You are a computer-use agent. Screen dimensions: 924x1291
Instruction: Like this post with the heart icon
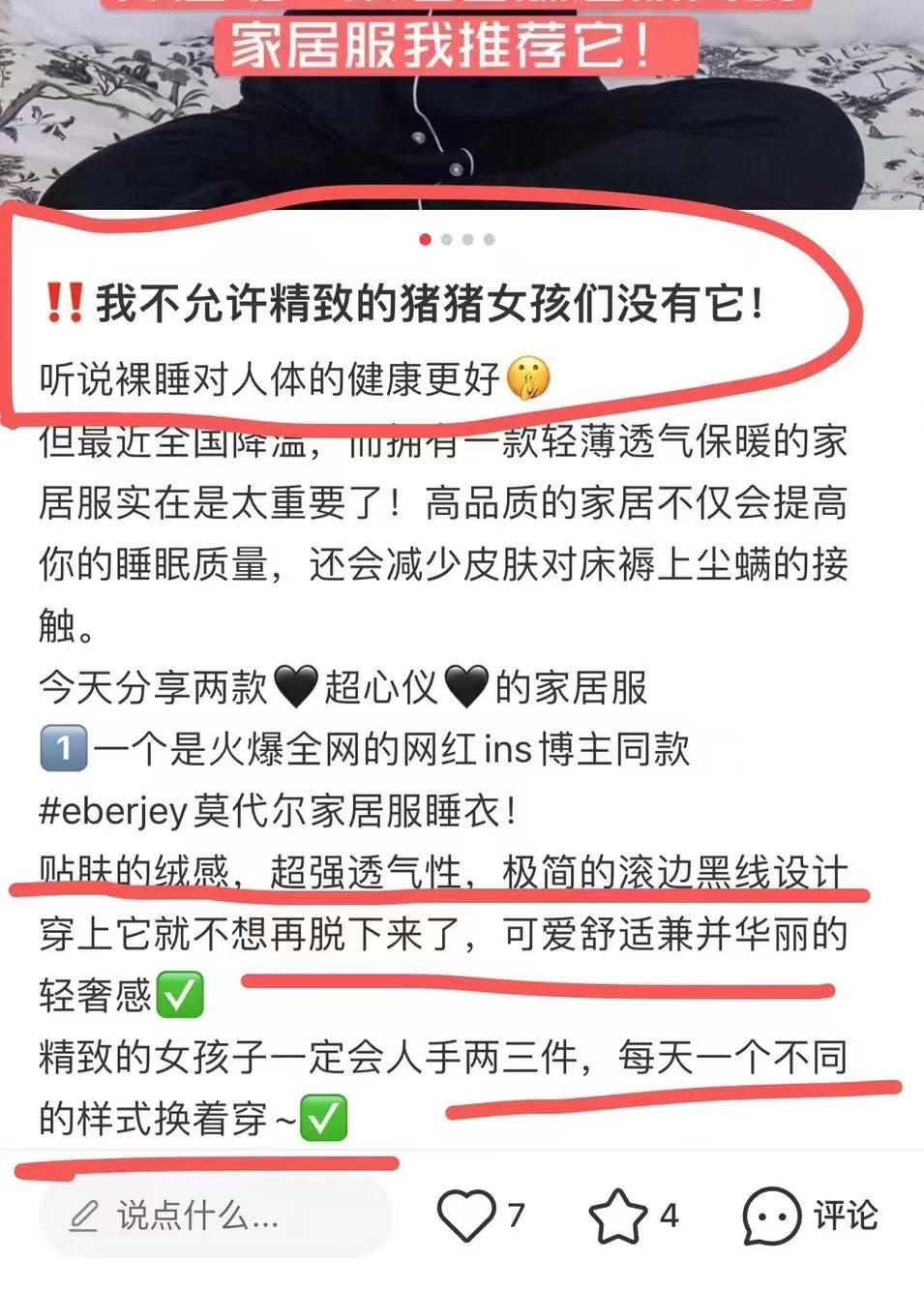tap(466, 1216)
